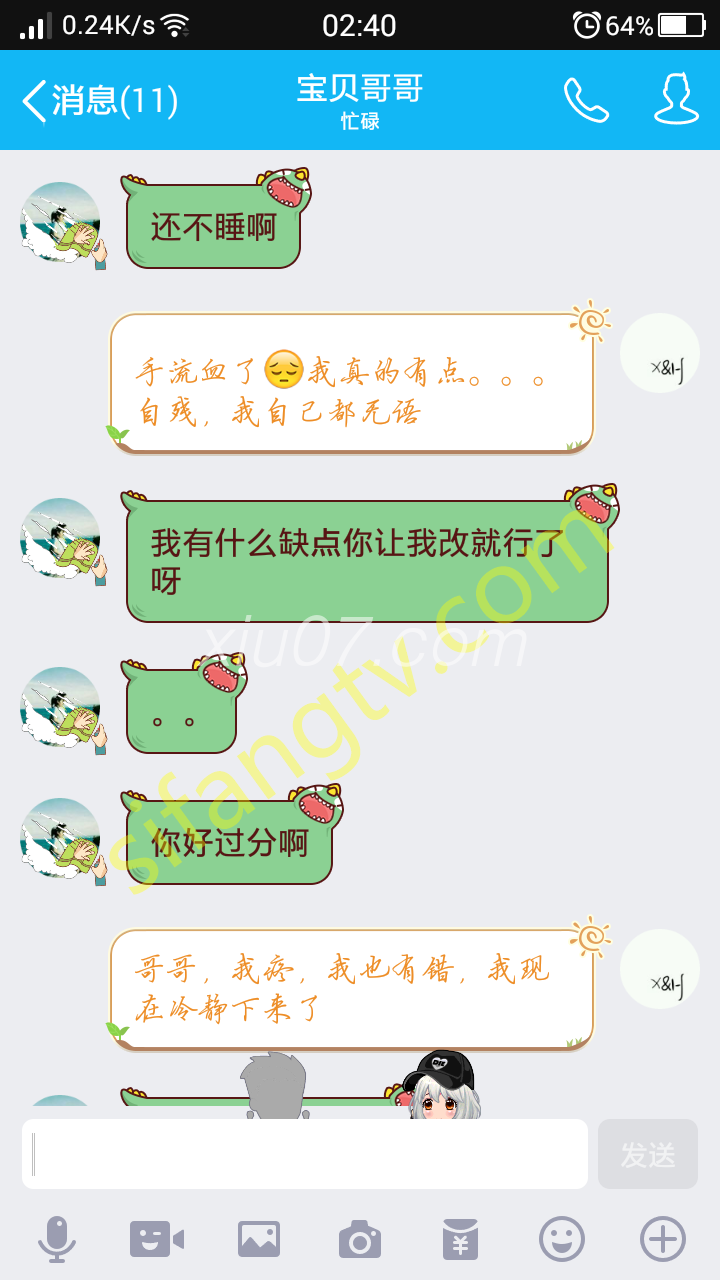Open the photo gallery picker
The image size is (720, 1280).
[258, 1240]
